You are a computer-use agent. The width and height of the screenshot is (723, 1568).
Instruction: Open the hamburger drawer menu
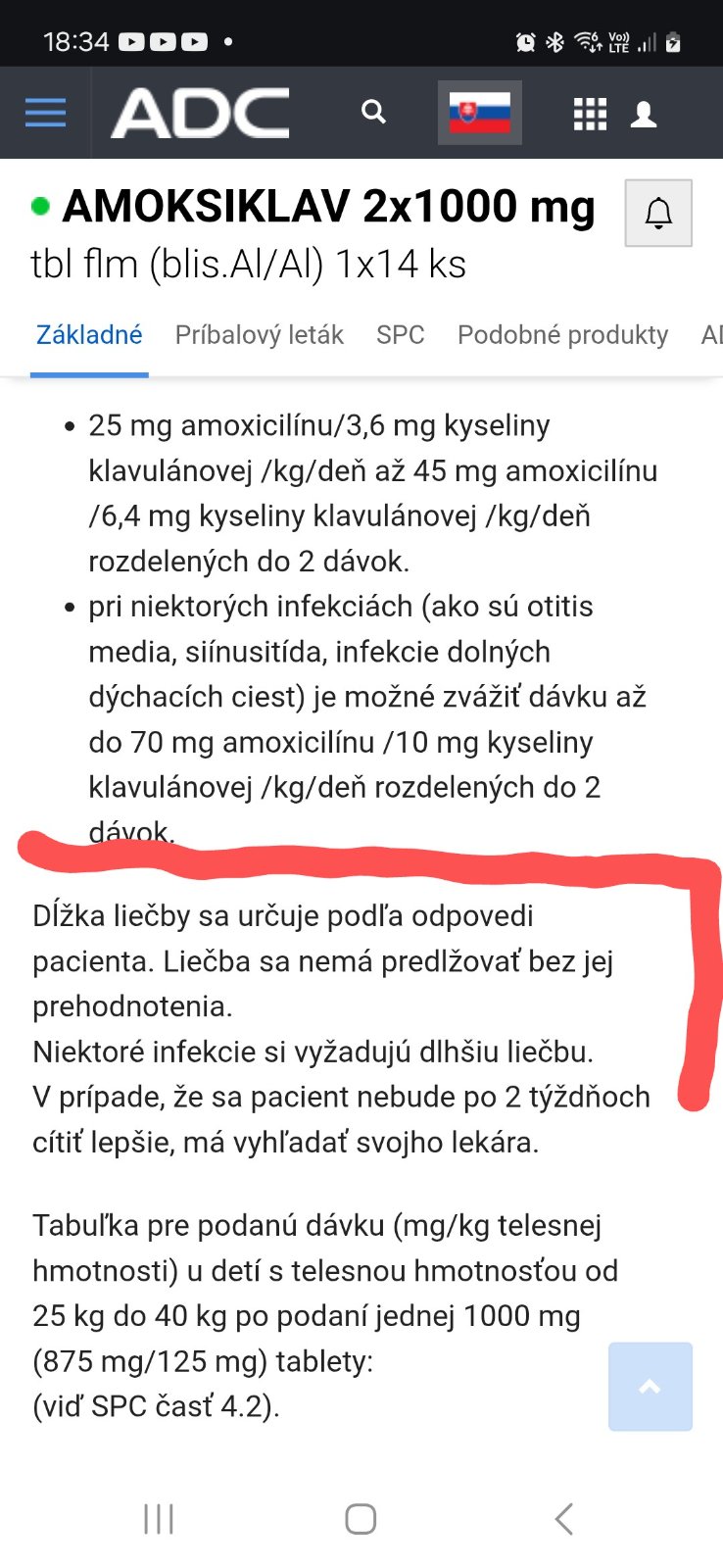tap(45, 113)
